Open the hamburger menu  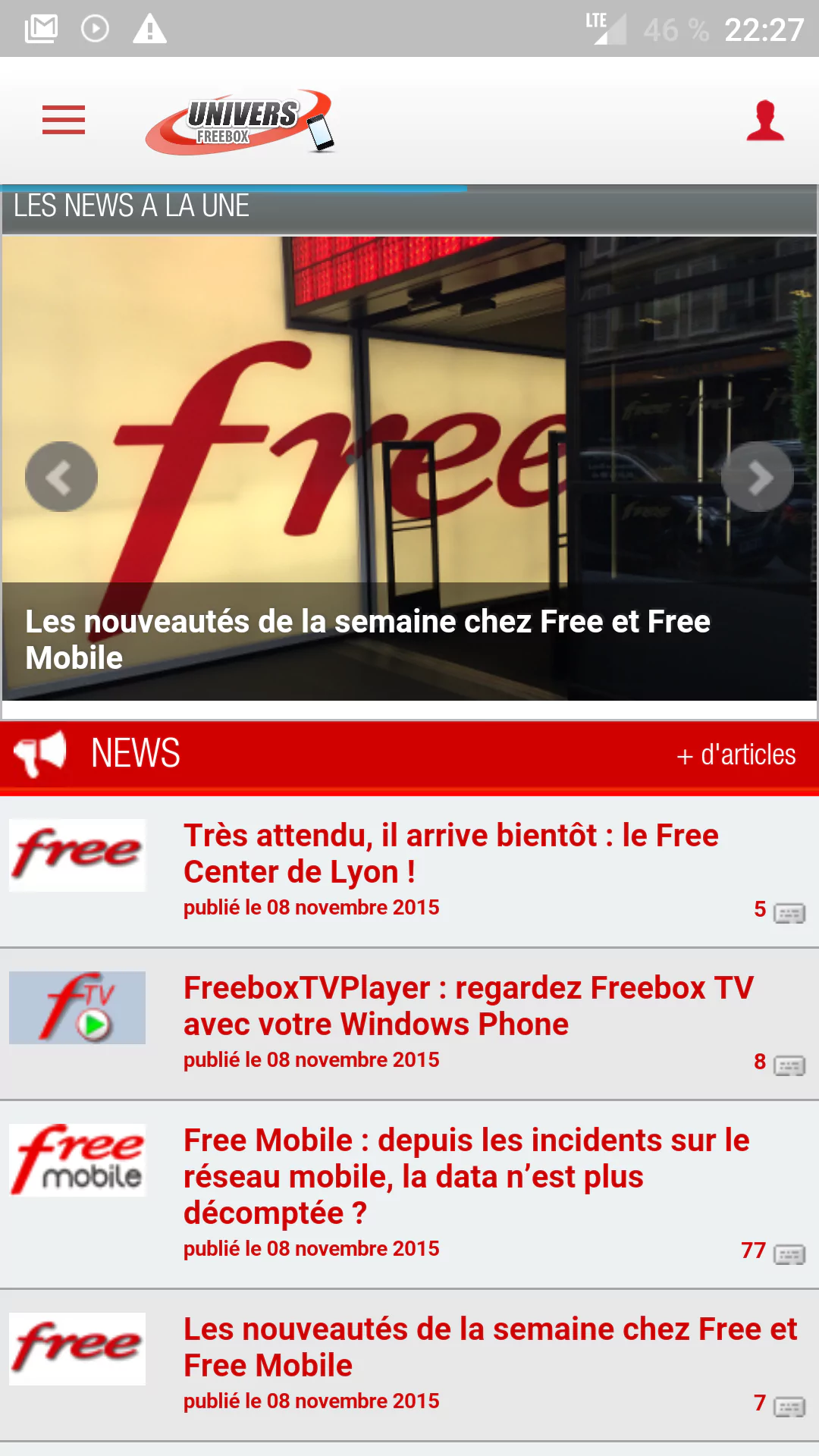point(64,120)
